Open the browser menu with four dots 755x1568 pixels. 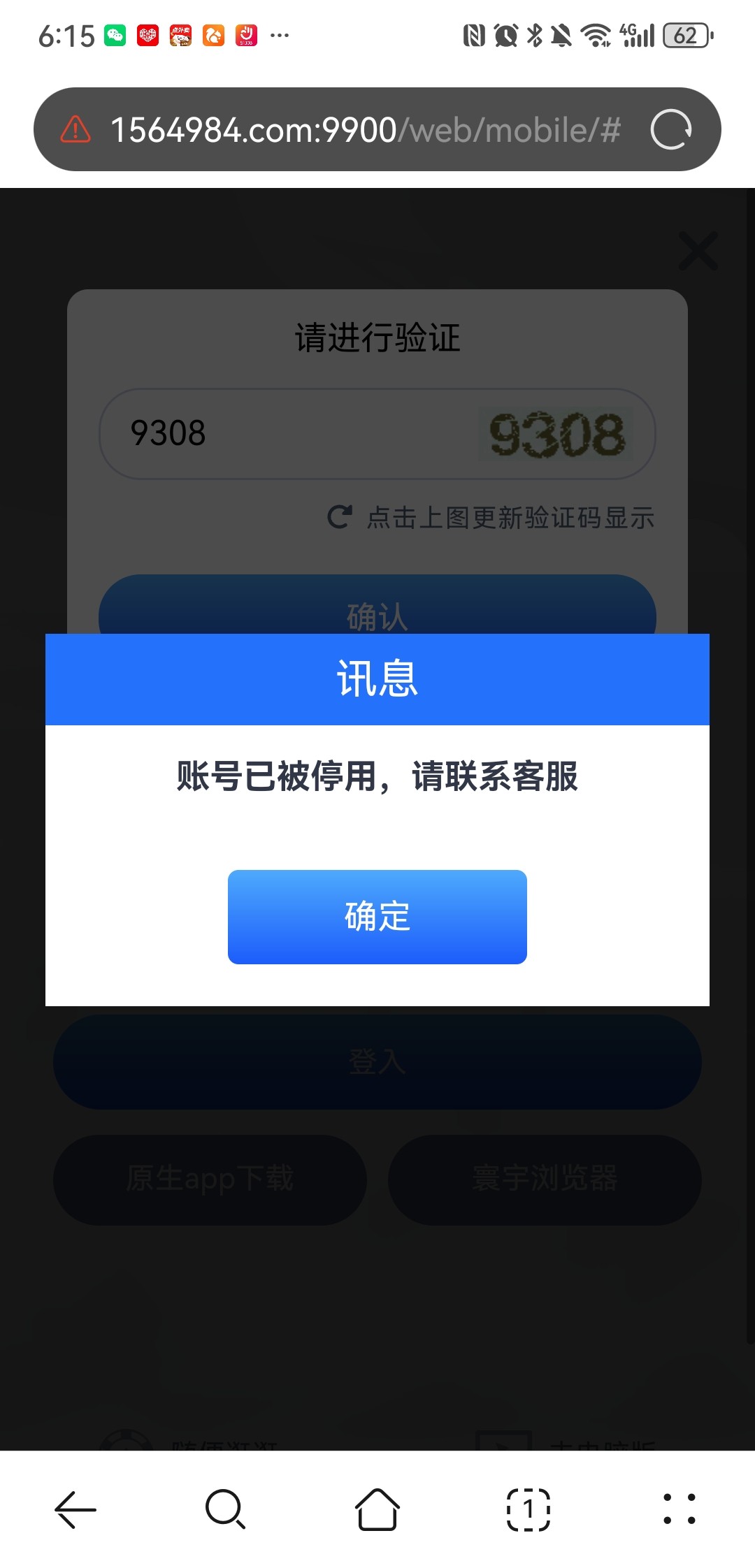coord(679,1509)
